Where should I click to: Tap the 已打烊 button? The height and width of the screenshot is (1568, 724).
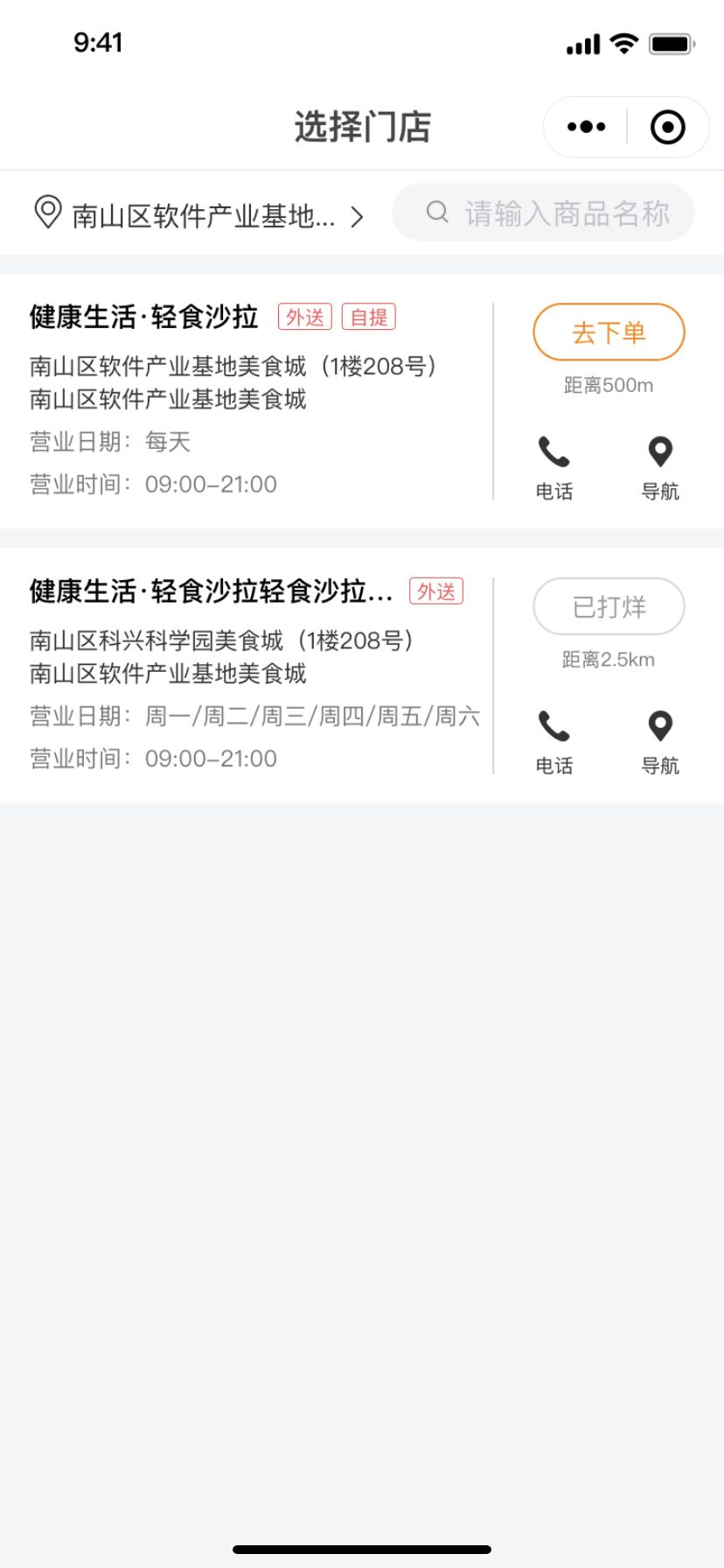[609, 606]
